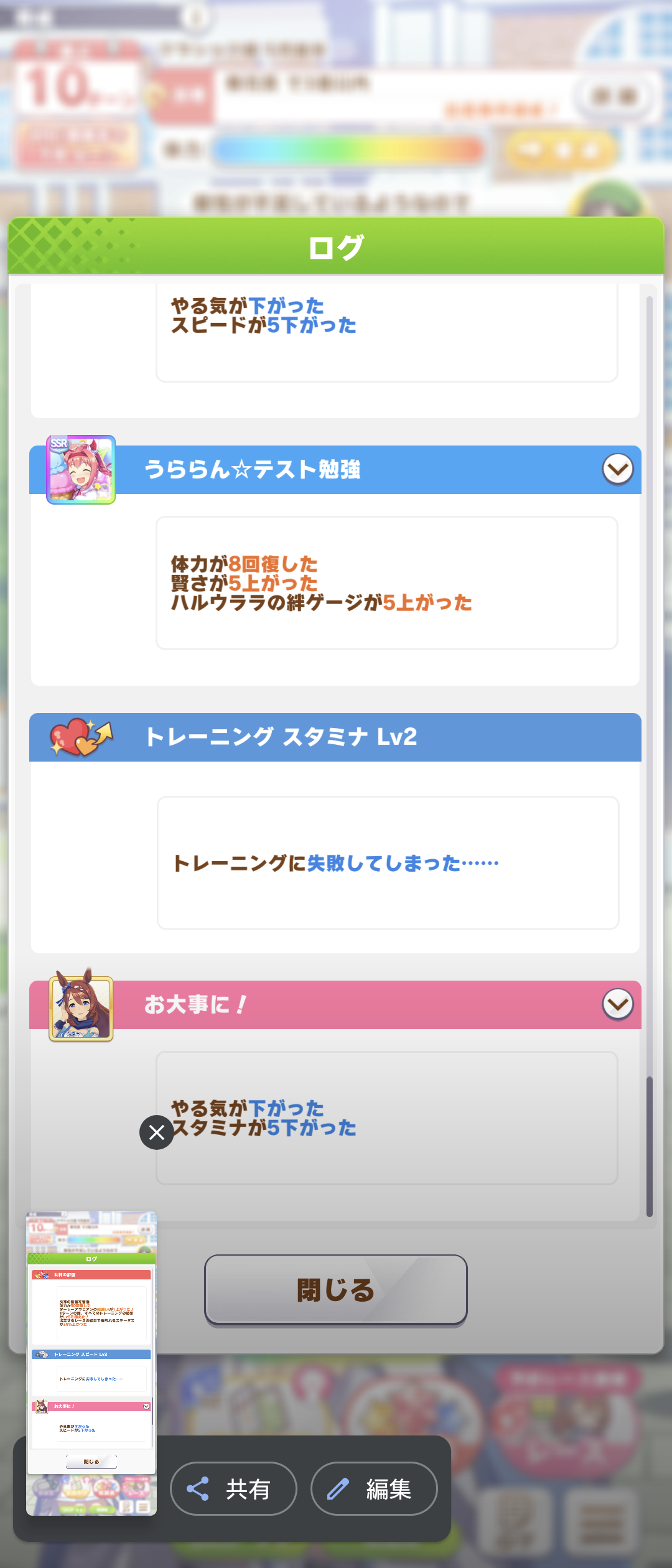Edit the screenshot with 編集

[x=374, y=1489]
